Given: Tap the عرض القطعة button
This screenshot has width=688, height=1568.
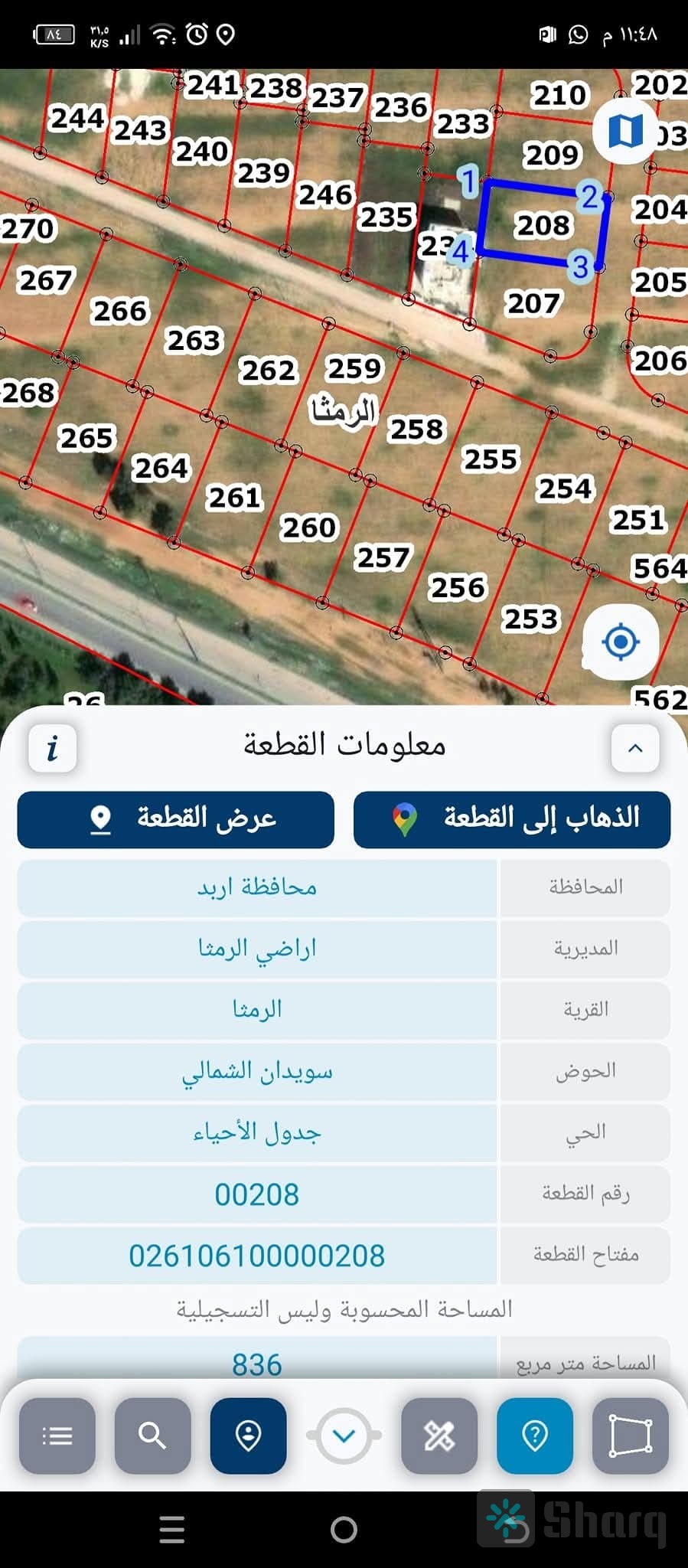Looking at the screenshot, I should click(175, 819).
